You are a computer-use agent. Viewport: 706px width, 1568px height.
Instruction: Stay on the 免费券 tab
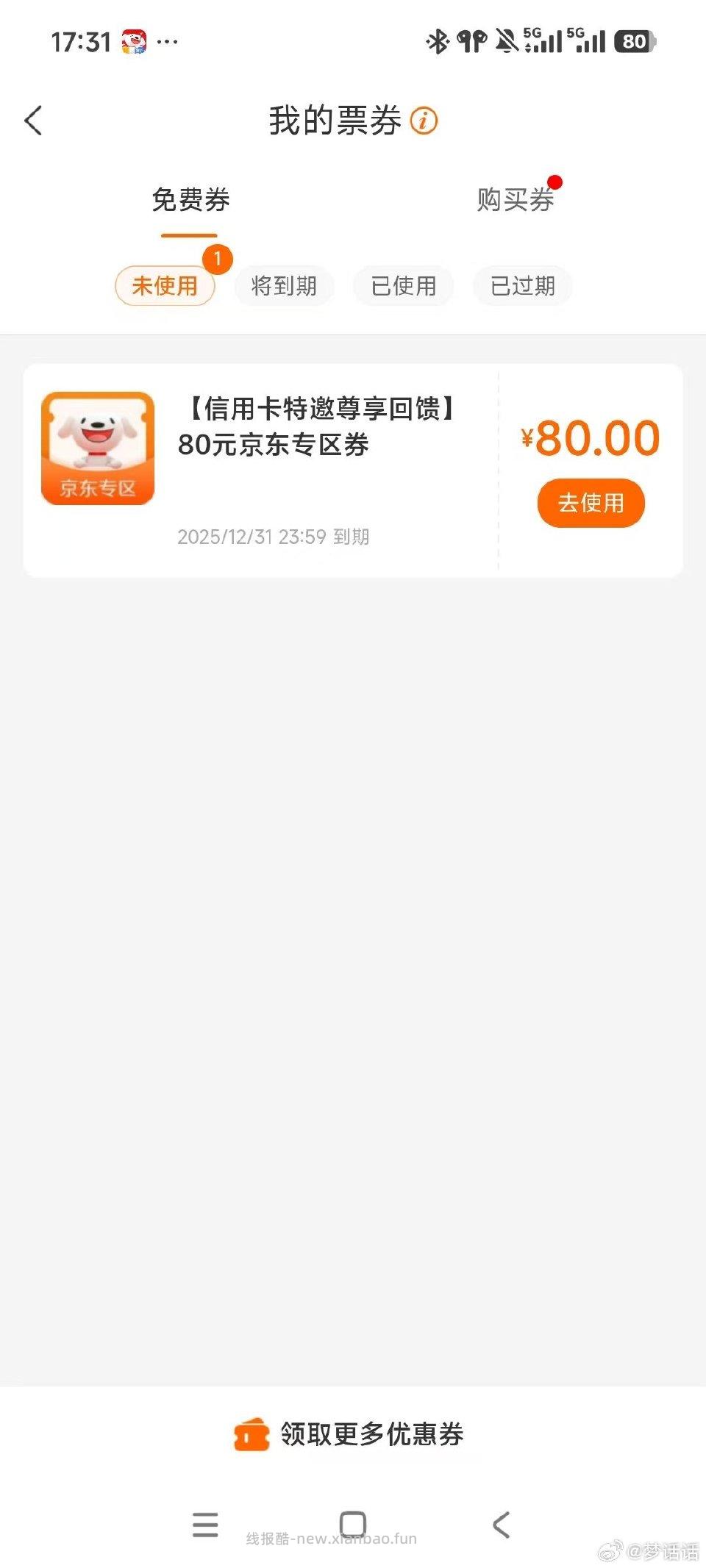(192, 199)
